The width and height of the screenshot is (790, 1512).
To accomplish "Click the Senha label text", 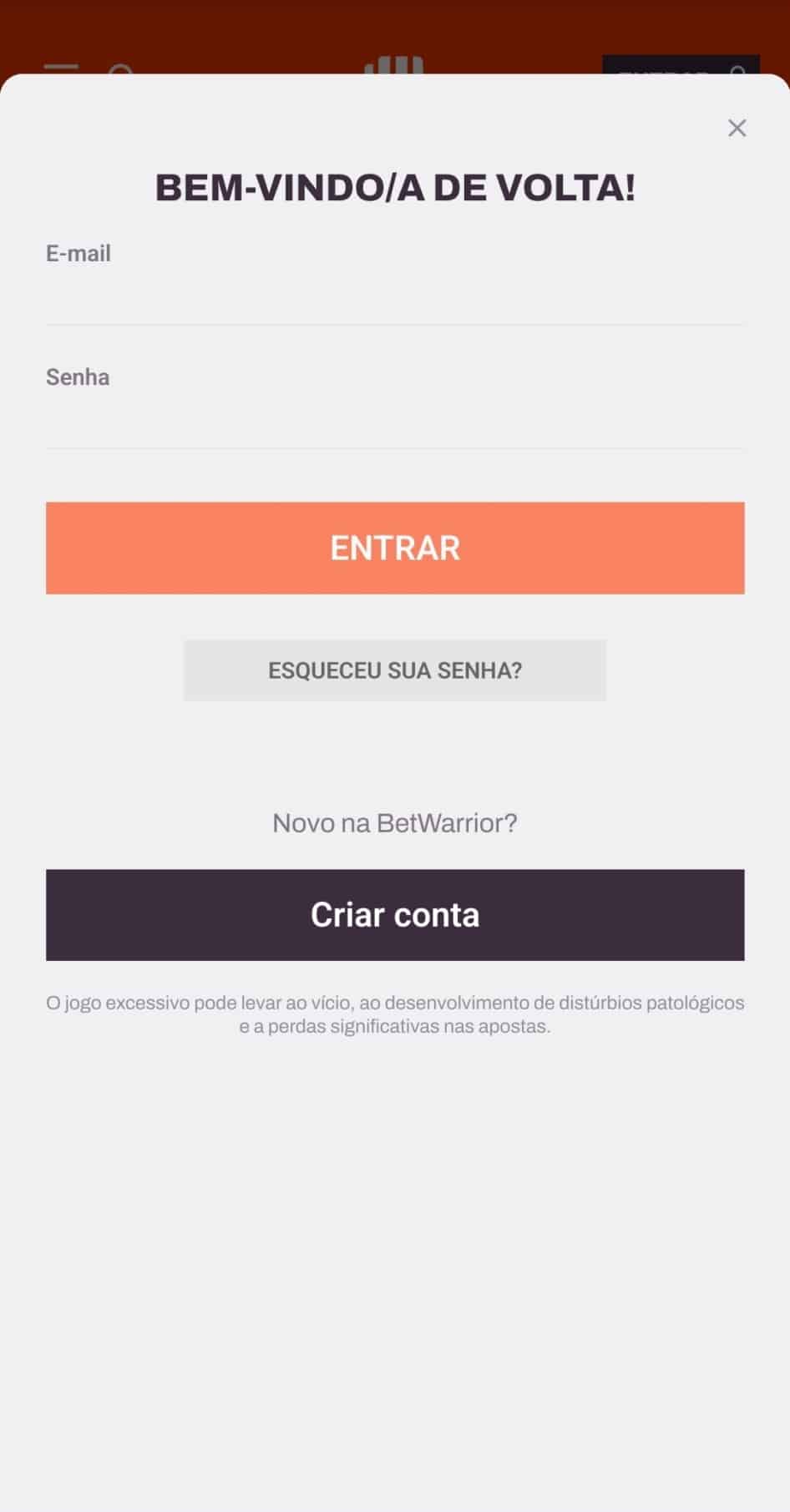I will pyautogui.click(x=77, y=377).
